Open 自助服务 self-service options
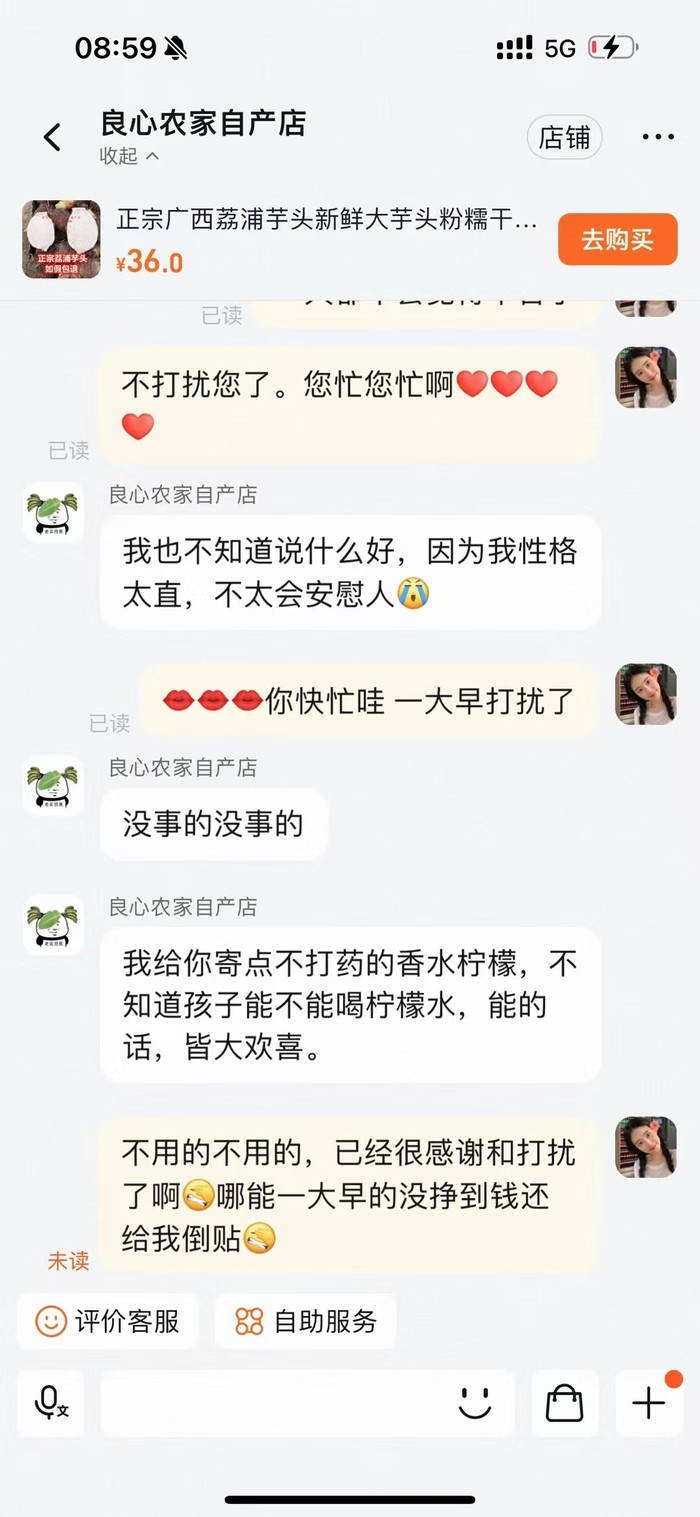 tap(306, 1321)
